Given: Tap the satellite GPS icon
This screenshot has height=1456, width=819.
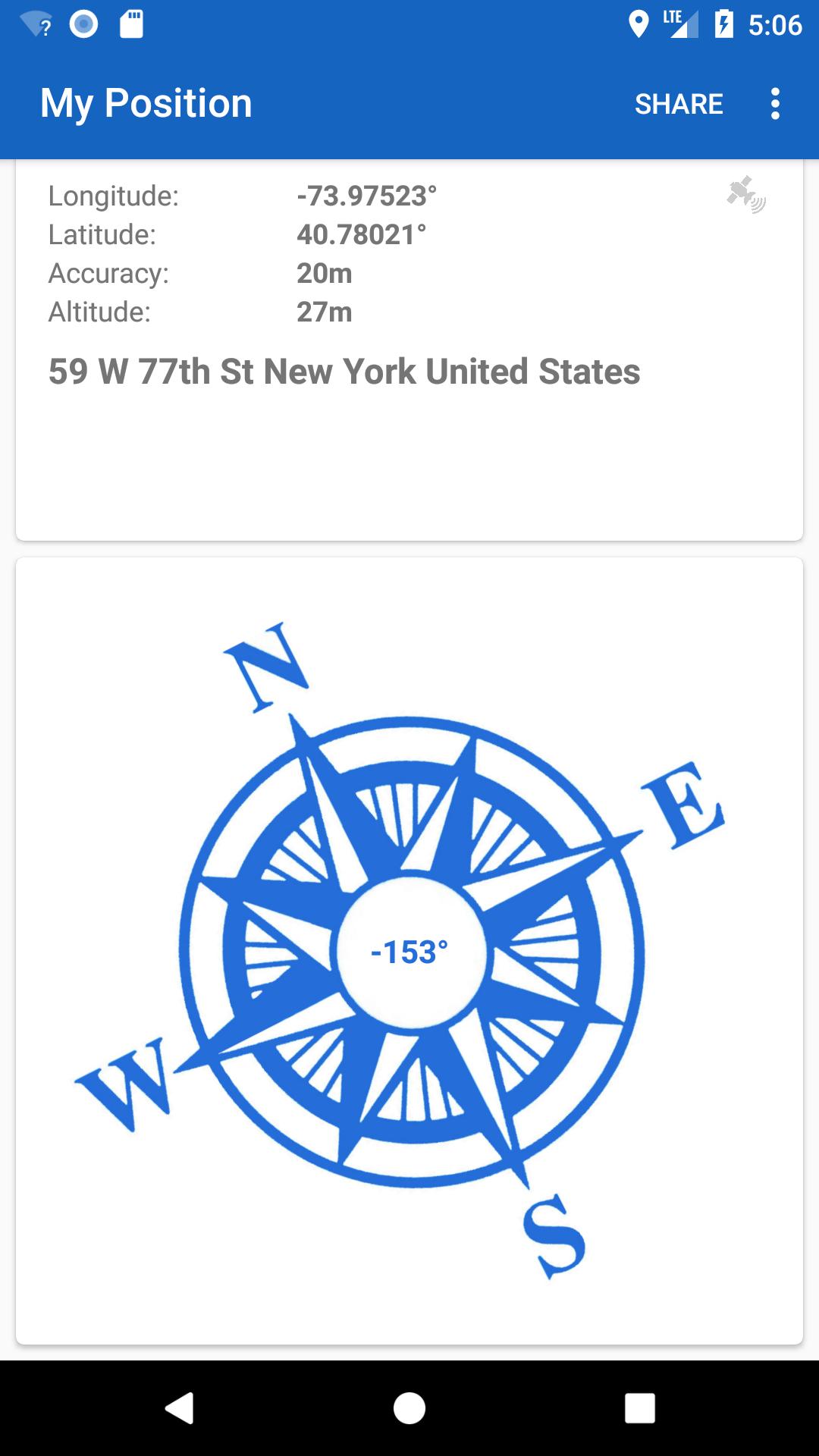Looking at the screenshot, I should point(746,195).
